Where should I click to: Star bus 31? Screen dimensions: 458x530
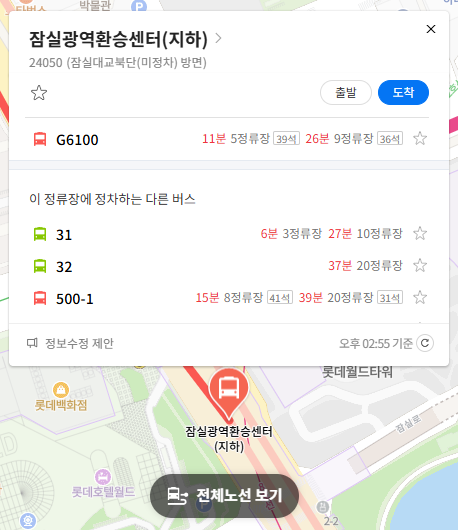[420, 234]
